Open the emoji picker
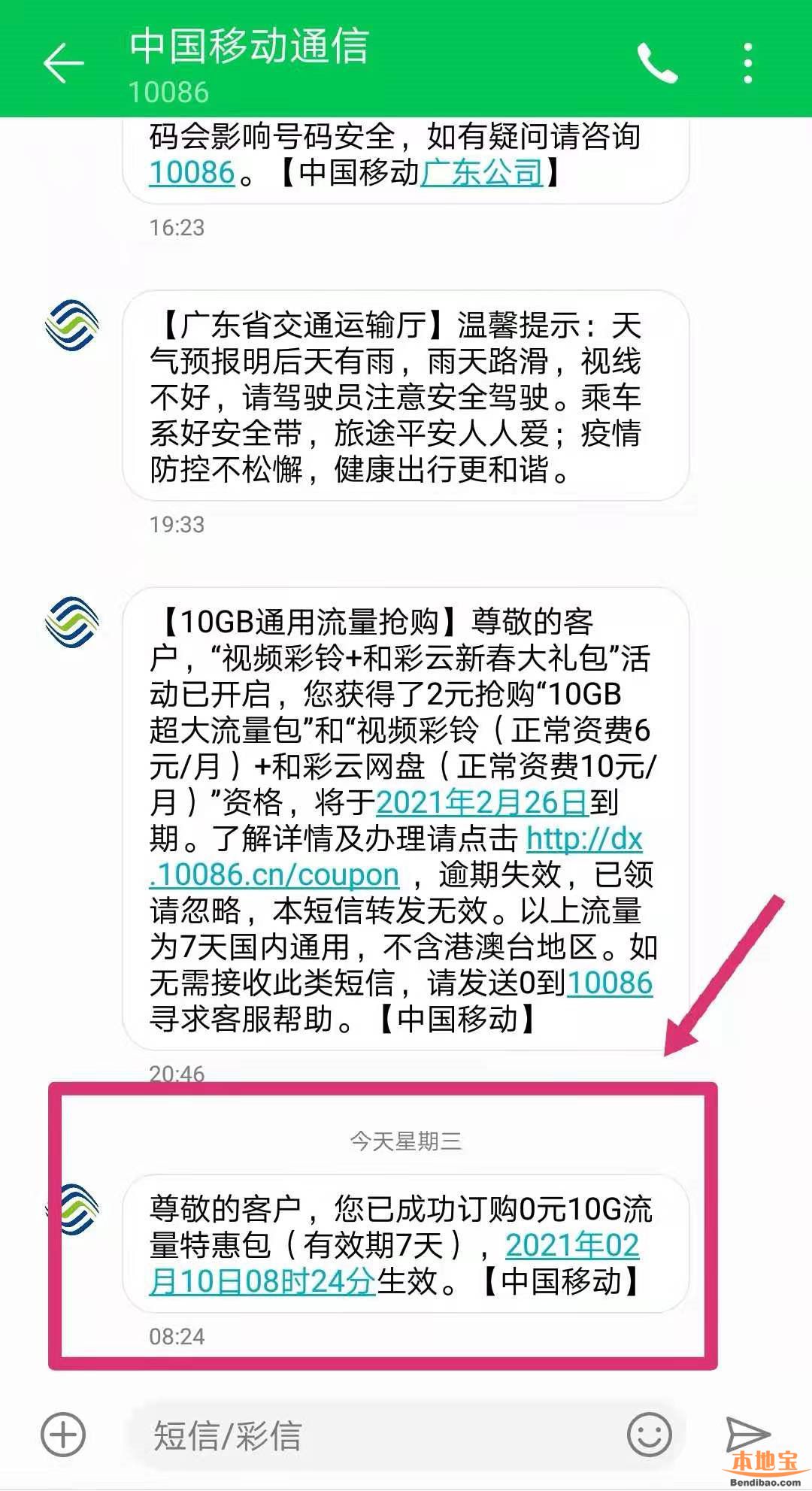This screenshot has height=1491, width=812. pyautogui.click(x=649, y=1434)
